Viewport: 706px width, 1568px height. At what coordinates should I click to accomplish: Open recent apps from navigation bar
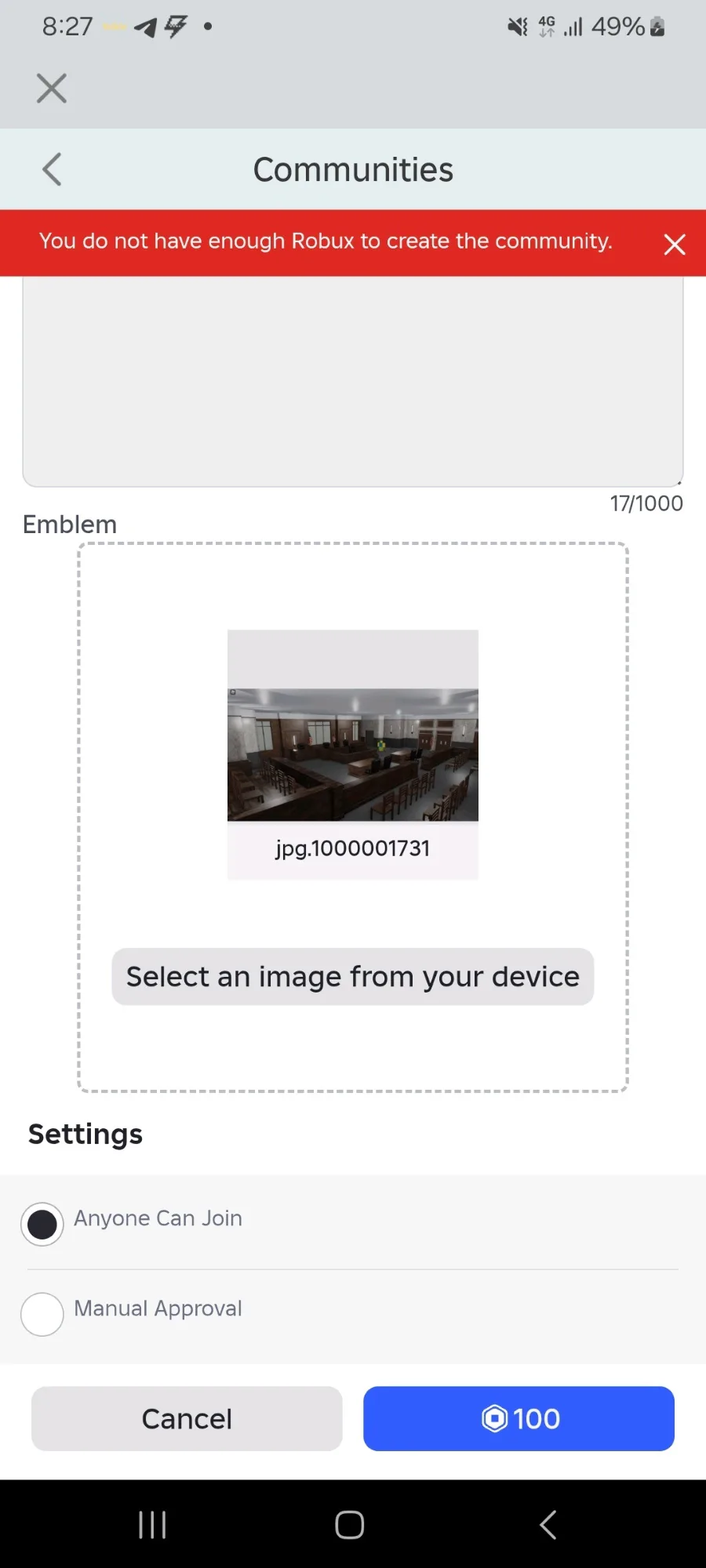[152, 1525]
